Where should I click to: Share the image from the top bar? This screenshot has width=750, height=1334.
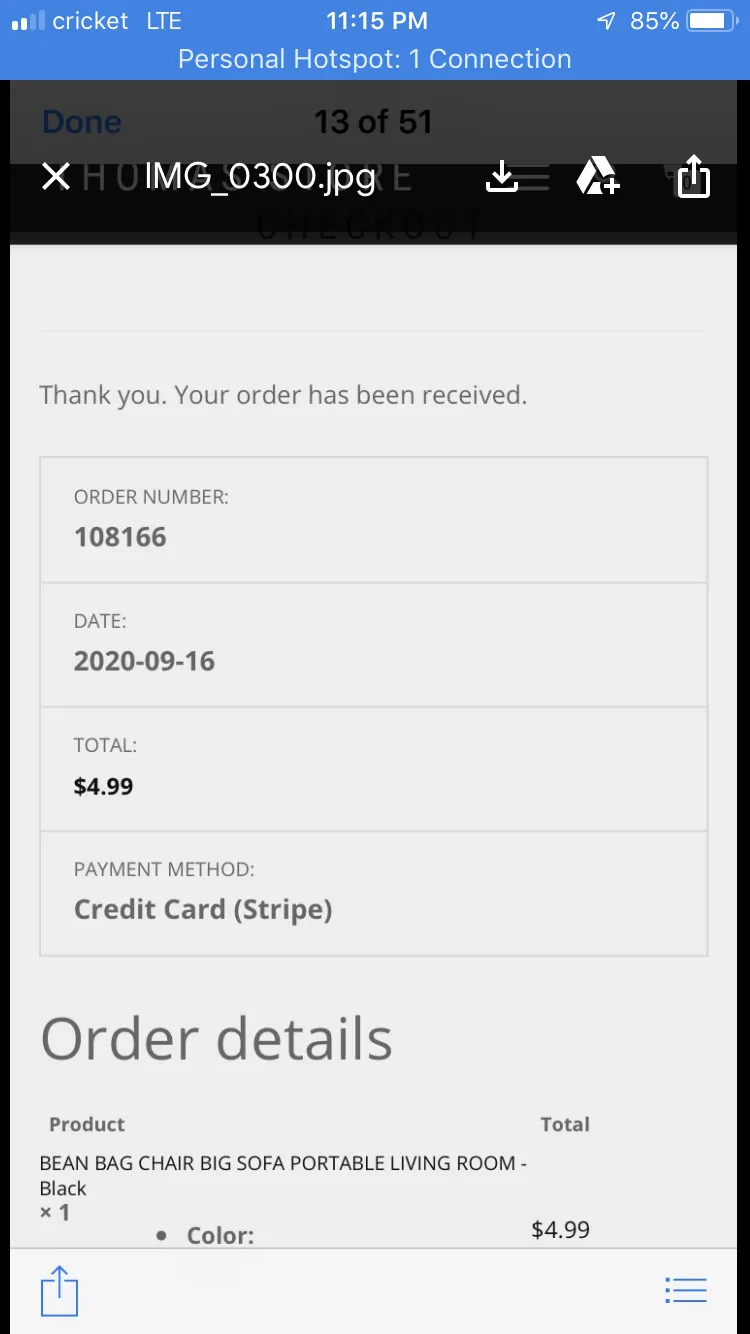click(x=693, y=177)
